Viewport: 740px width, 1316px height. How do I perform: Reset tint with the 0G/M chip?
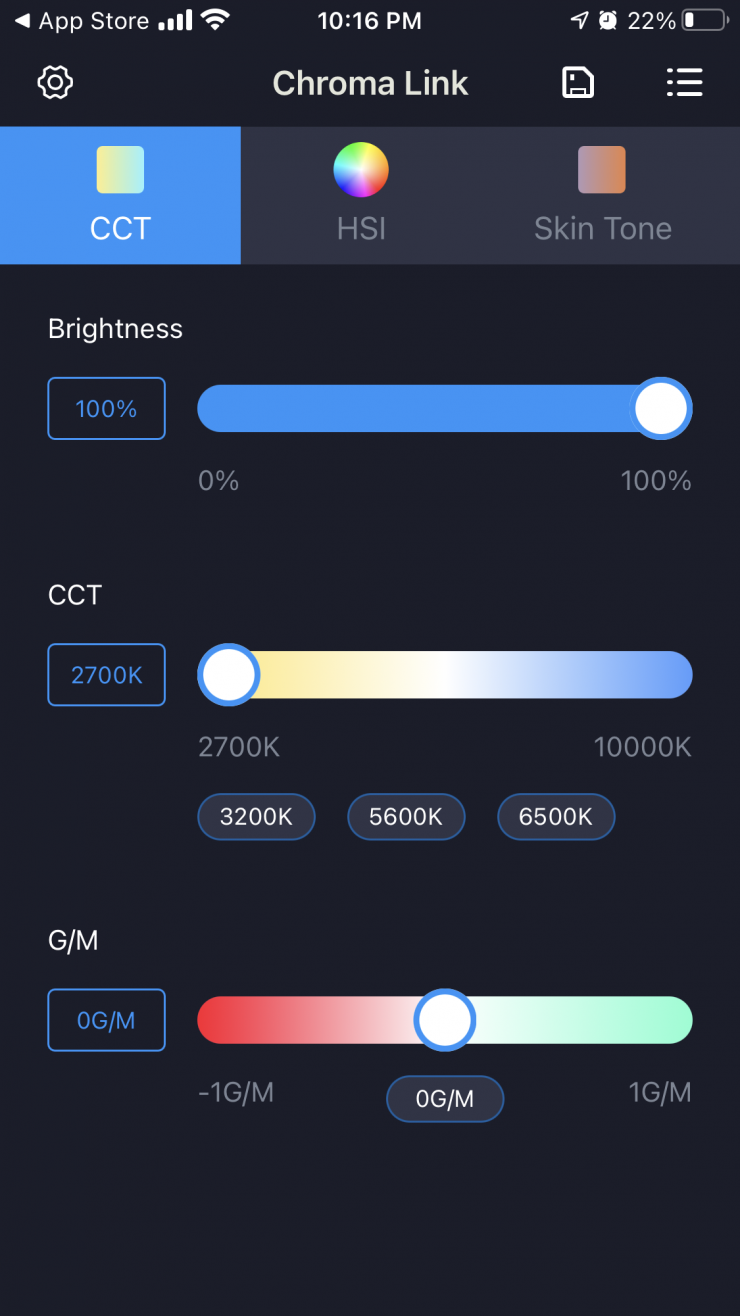[x=445, y=1099]
